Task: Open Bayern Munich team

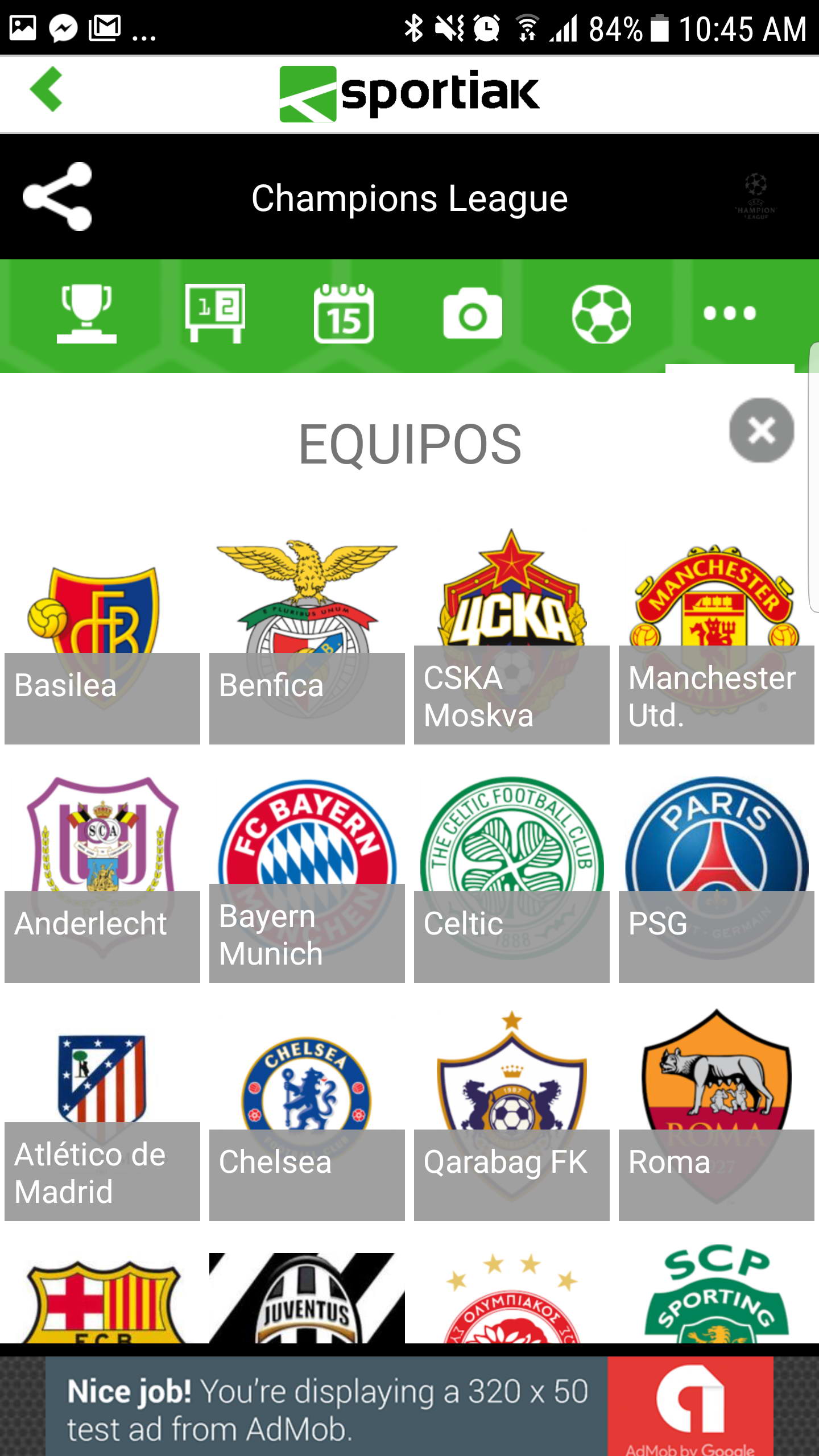Action: 307,879
